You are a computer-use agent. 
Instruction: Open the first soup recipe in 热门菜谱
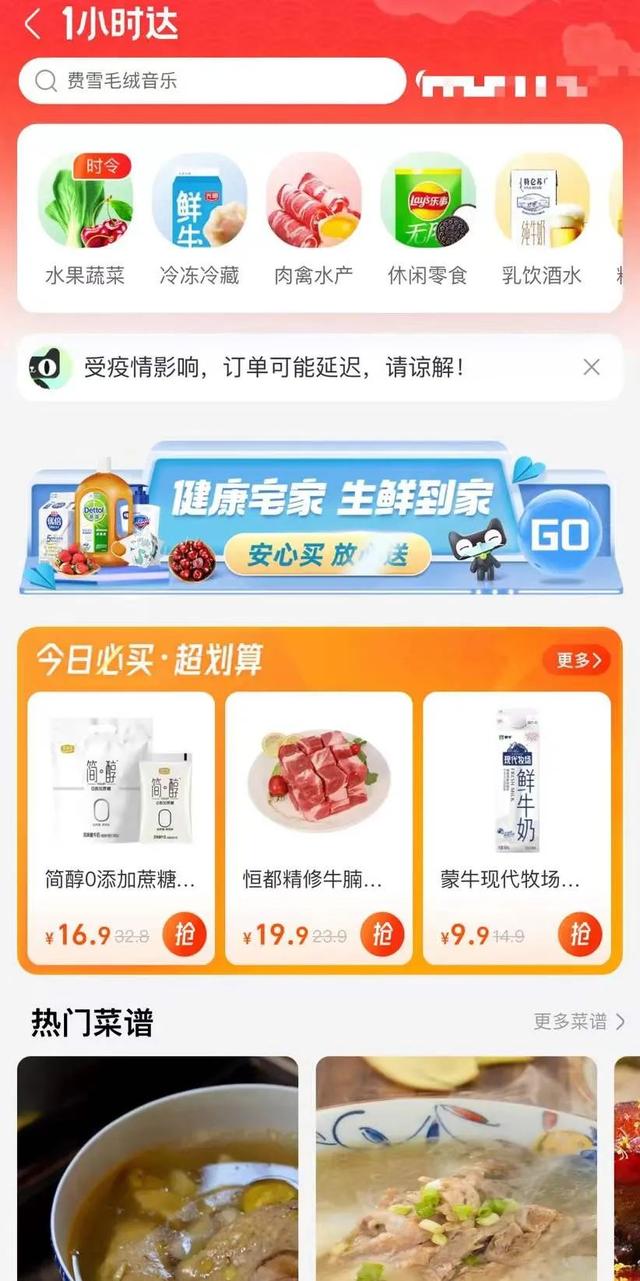[x=158, y=1168]
